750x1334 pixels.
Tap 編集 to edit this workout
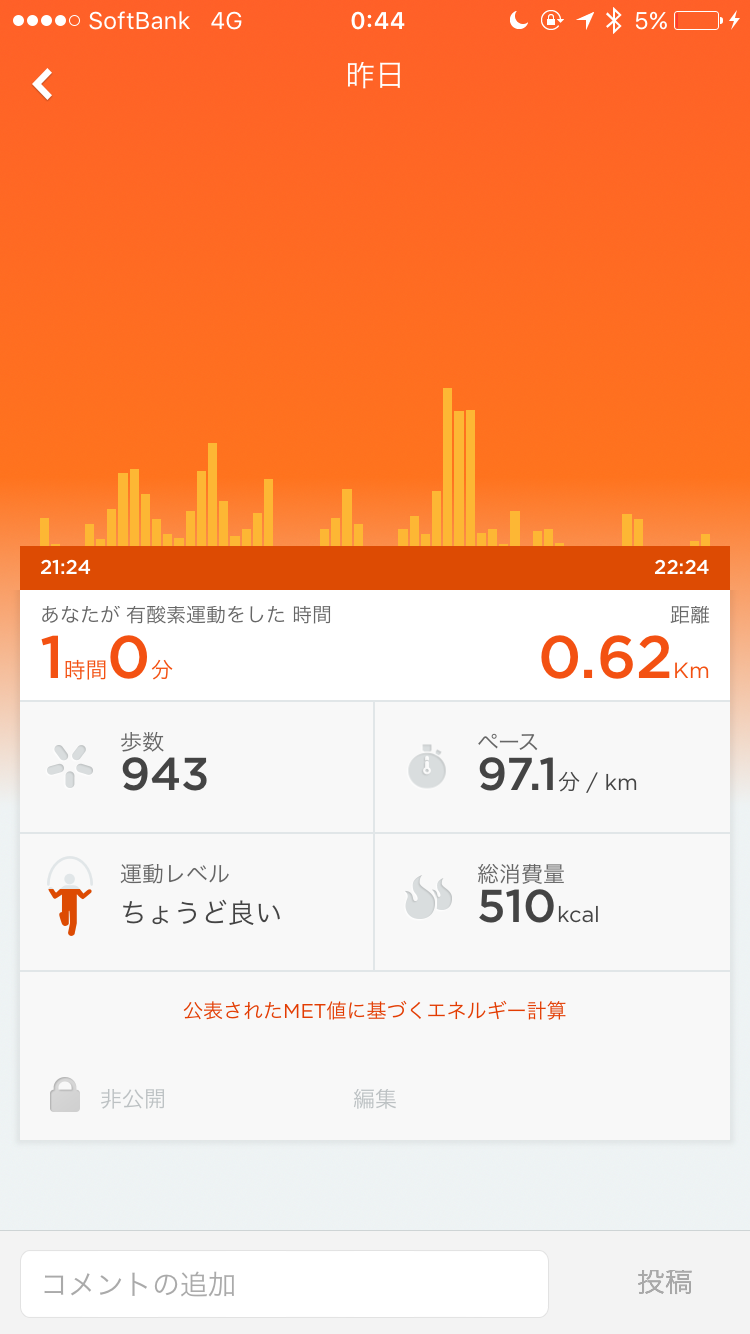374,1099
